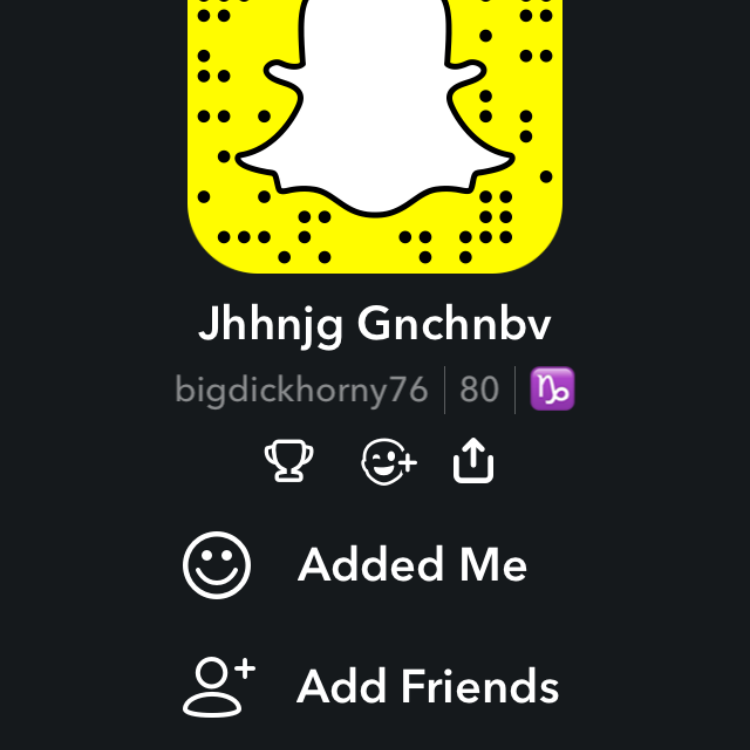
Task: Share the profile via the share icon
Action: pyautogui.click(x=473, y=463)
